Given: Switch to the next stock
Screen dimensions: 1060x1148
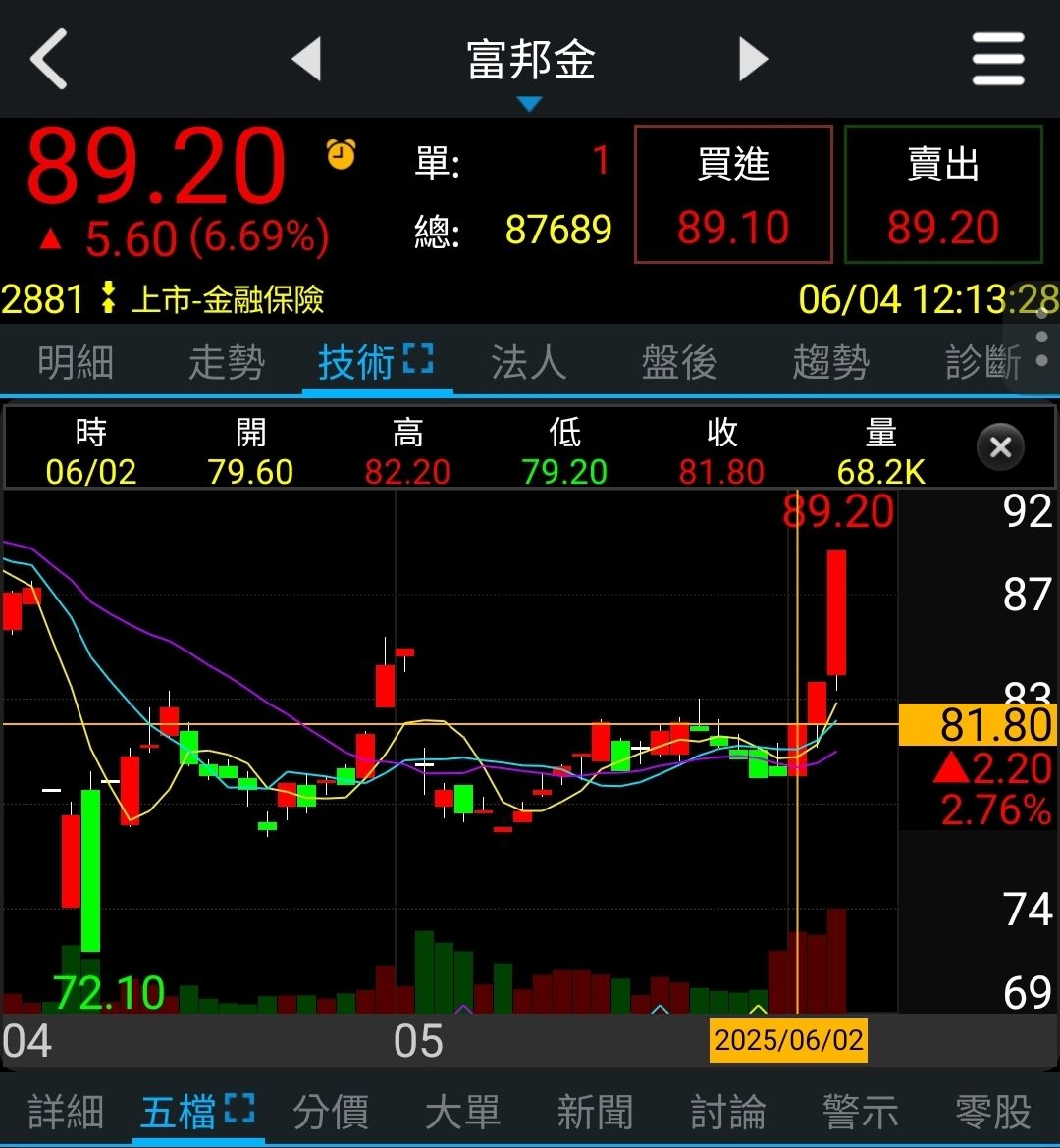Looking at the screenshot, I should (x=753, y=60).
